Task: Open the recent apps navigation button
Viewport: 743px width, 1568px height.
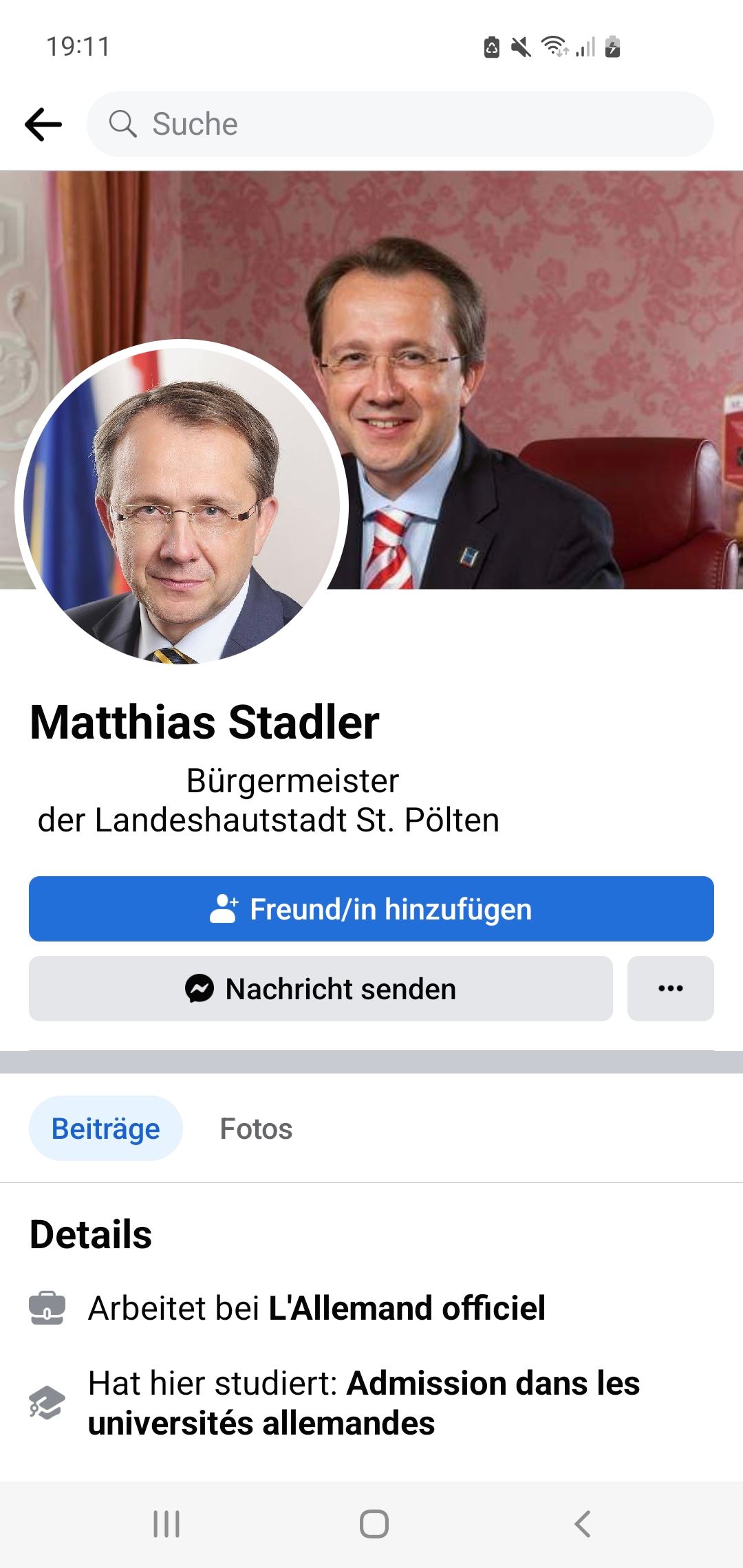Action: (165, 1521)
